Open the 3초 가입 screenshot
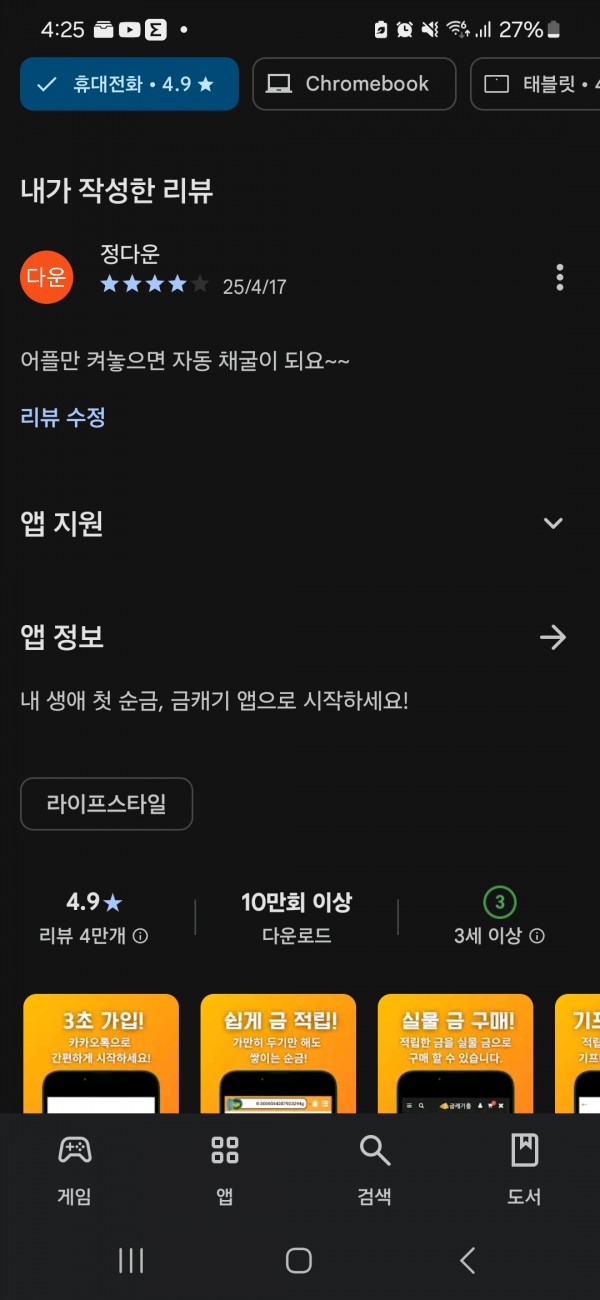 (101, 1053)
